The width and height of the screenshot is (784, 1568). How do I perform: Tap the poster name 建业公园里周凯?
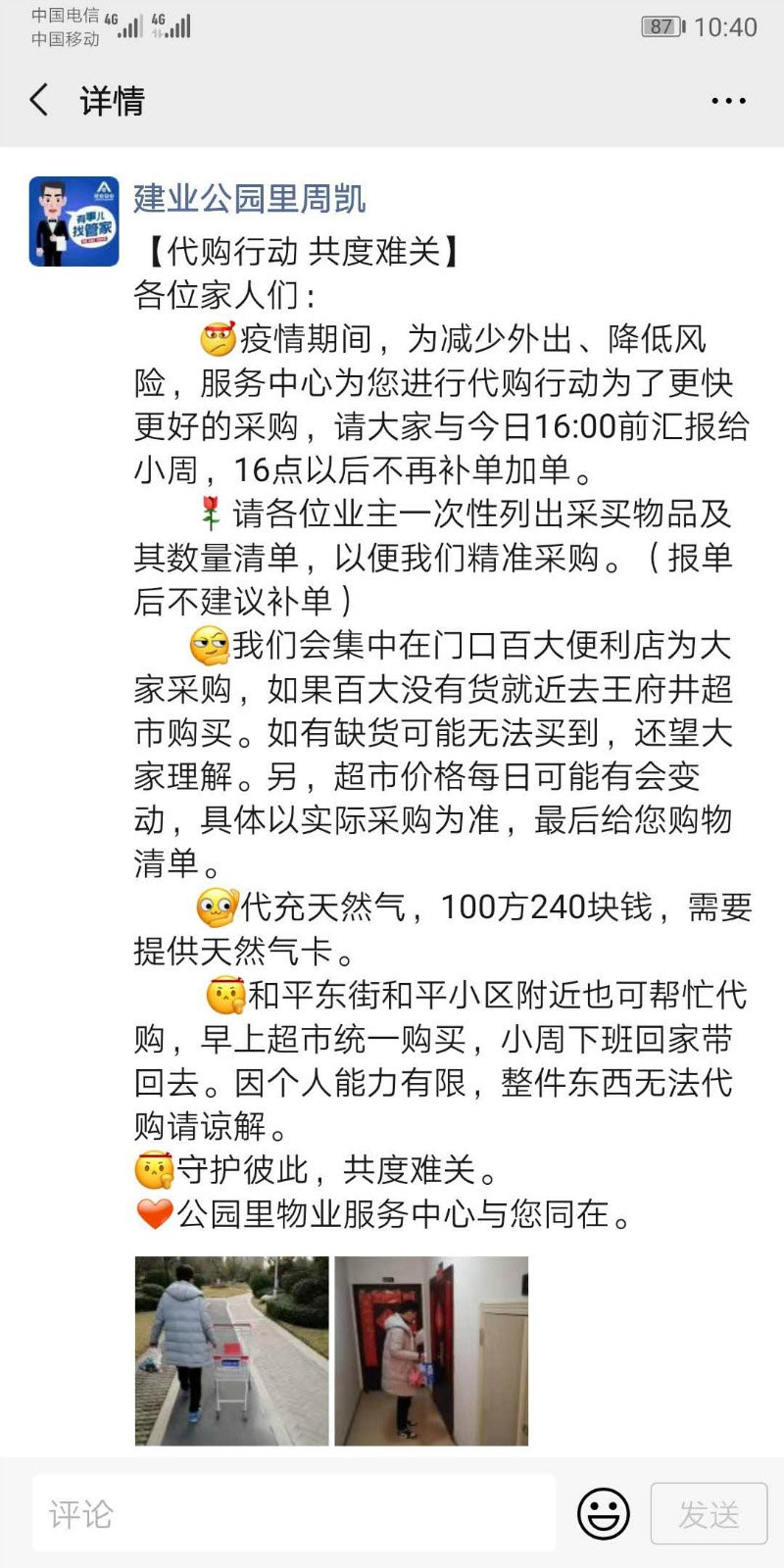(249, 199)
